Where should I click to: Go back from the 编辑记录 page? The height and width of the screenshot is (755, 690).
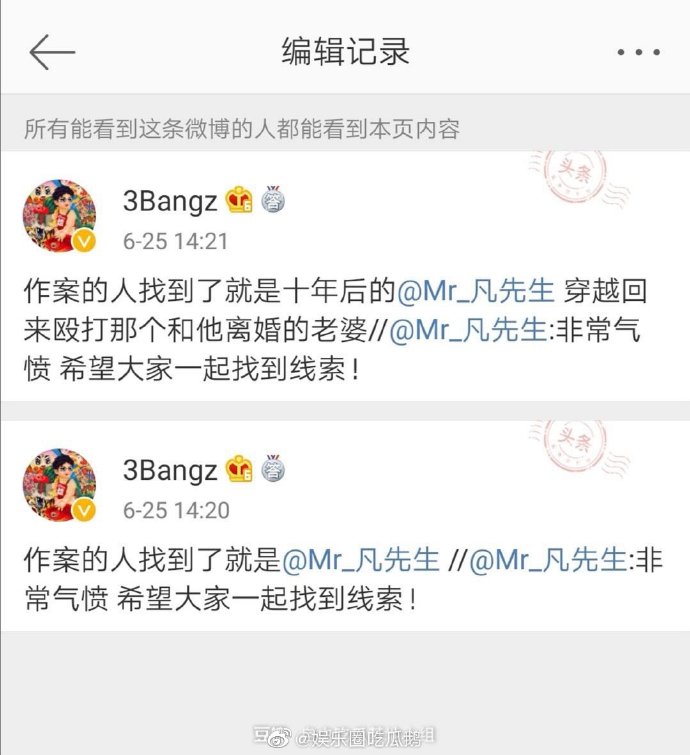click(52, 53)
